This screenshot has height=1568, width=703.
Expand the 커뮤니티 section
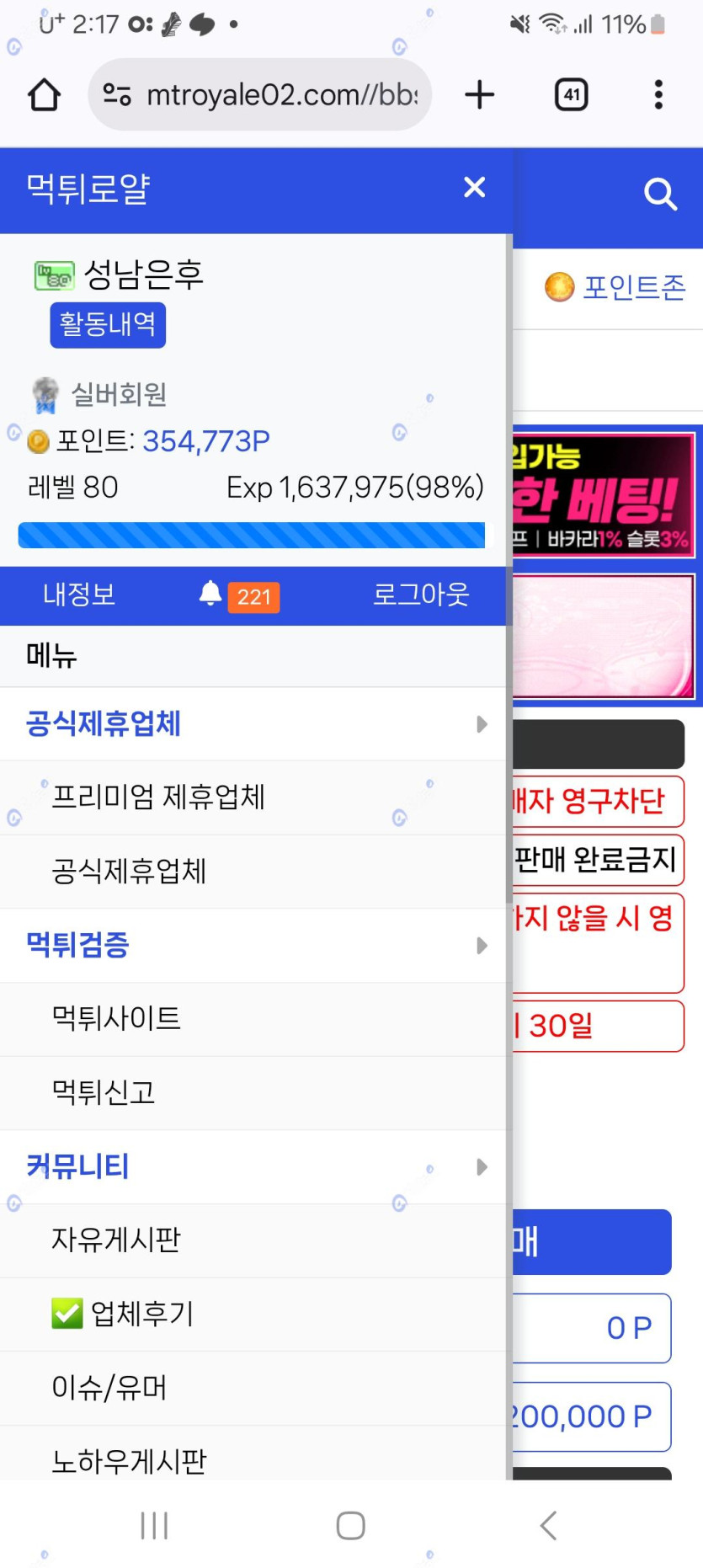(x=253, y=1167)
